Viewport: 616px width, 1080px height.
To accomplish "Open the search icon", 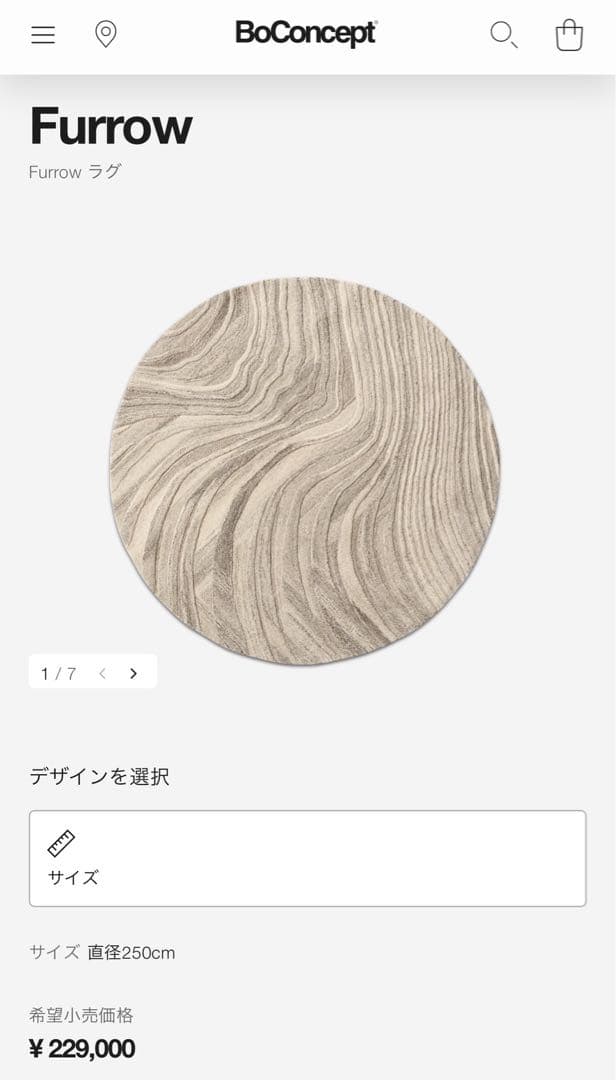I will click(503, 35).
